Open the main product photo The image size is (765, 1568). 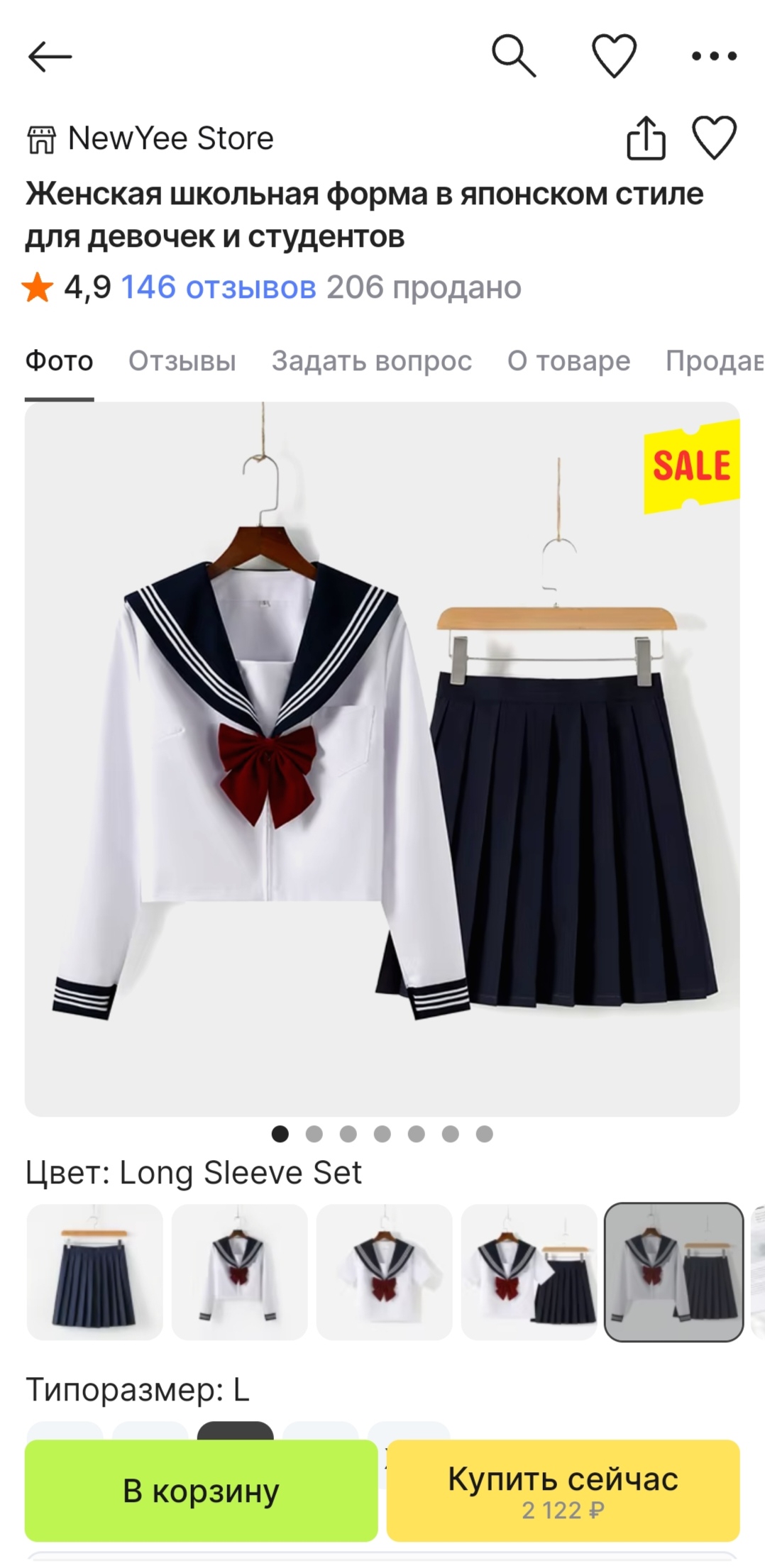point(382,758)
